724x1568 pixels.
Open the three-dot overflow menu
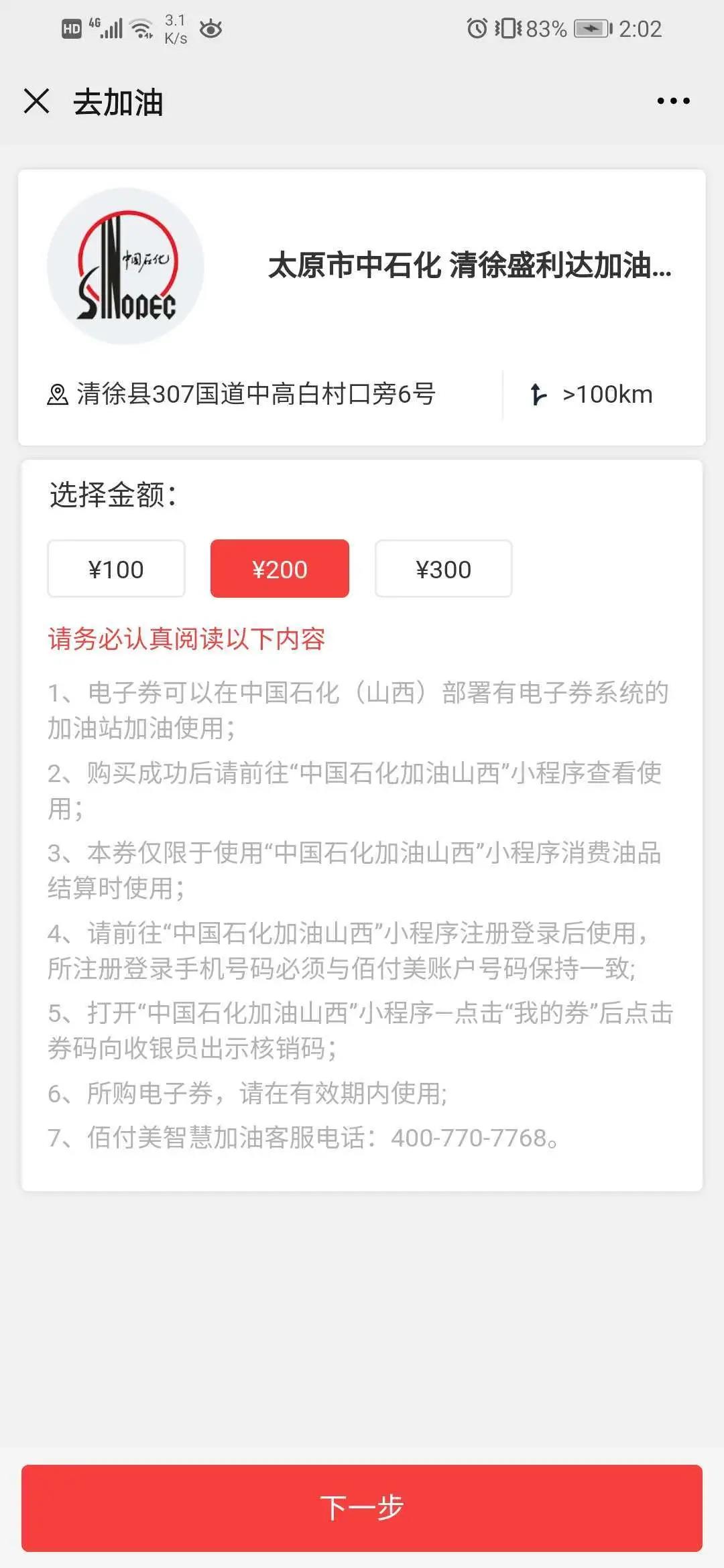673,101
